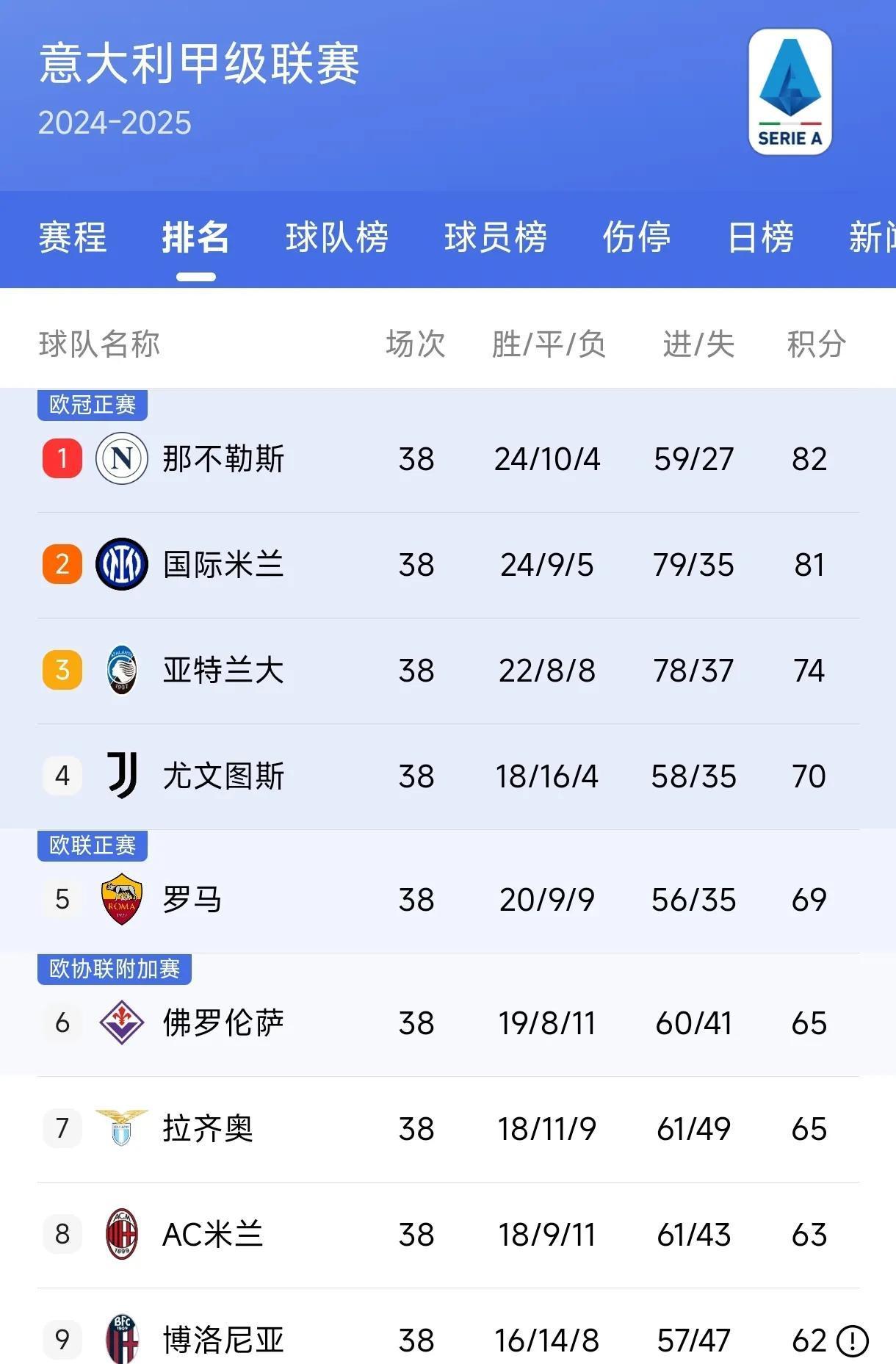The width and height of the screenshot is (896, 1364).
Task: Click the Fiorentina club crest
Action: coord(123,1022)
